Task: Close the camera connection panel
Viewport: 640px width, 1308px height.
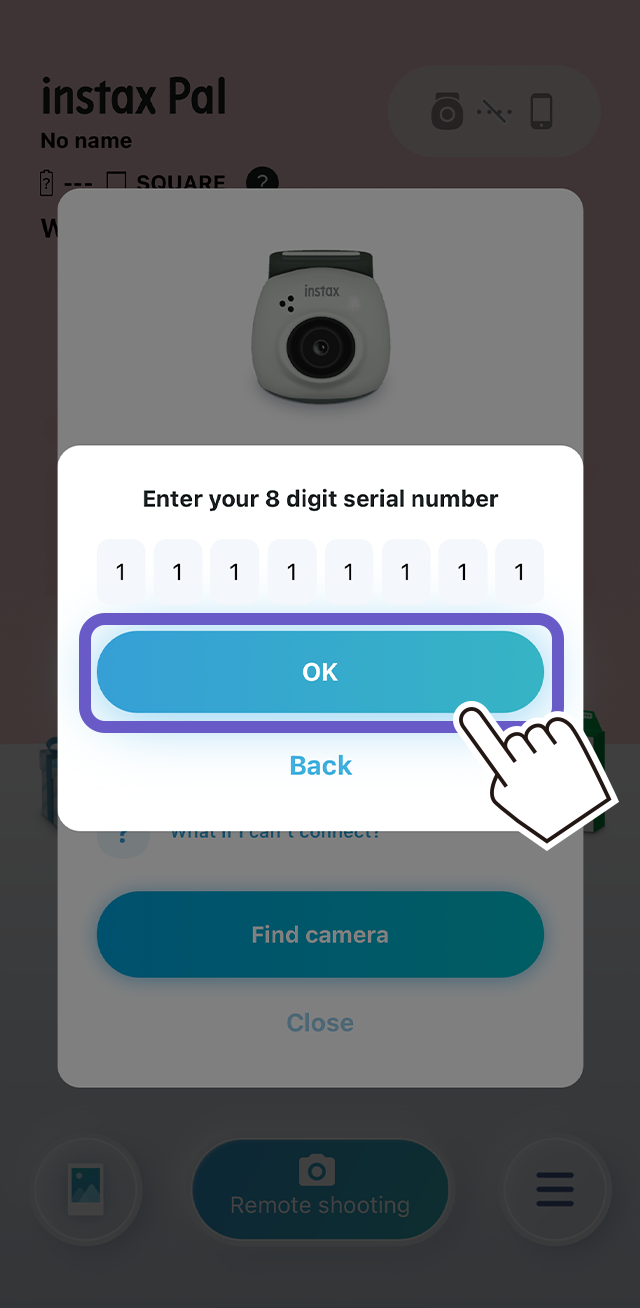Action: point(320,1023)
